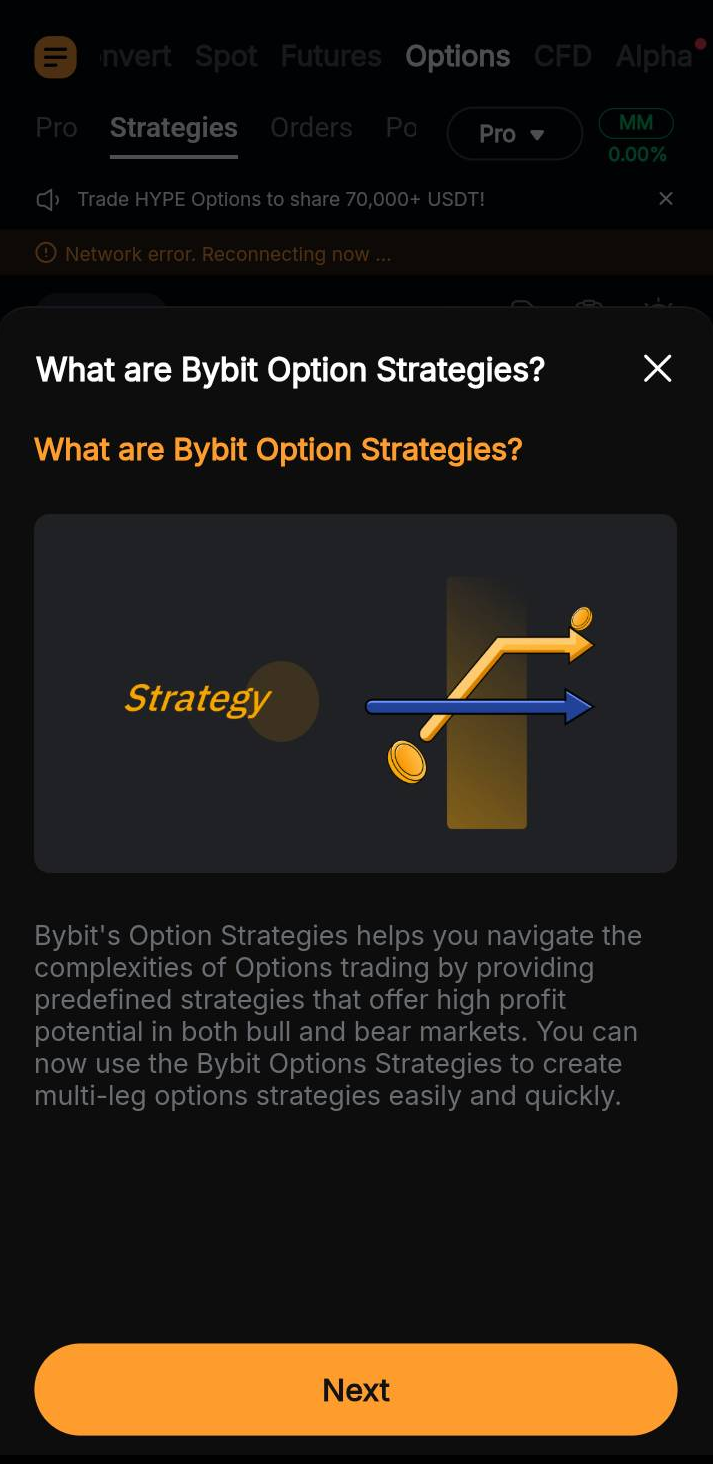Open the Spot trading section

coord(226,56)
